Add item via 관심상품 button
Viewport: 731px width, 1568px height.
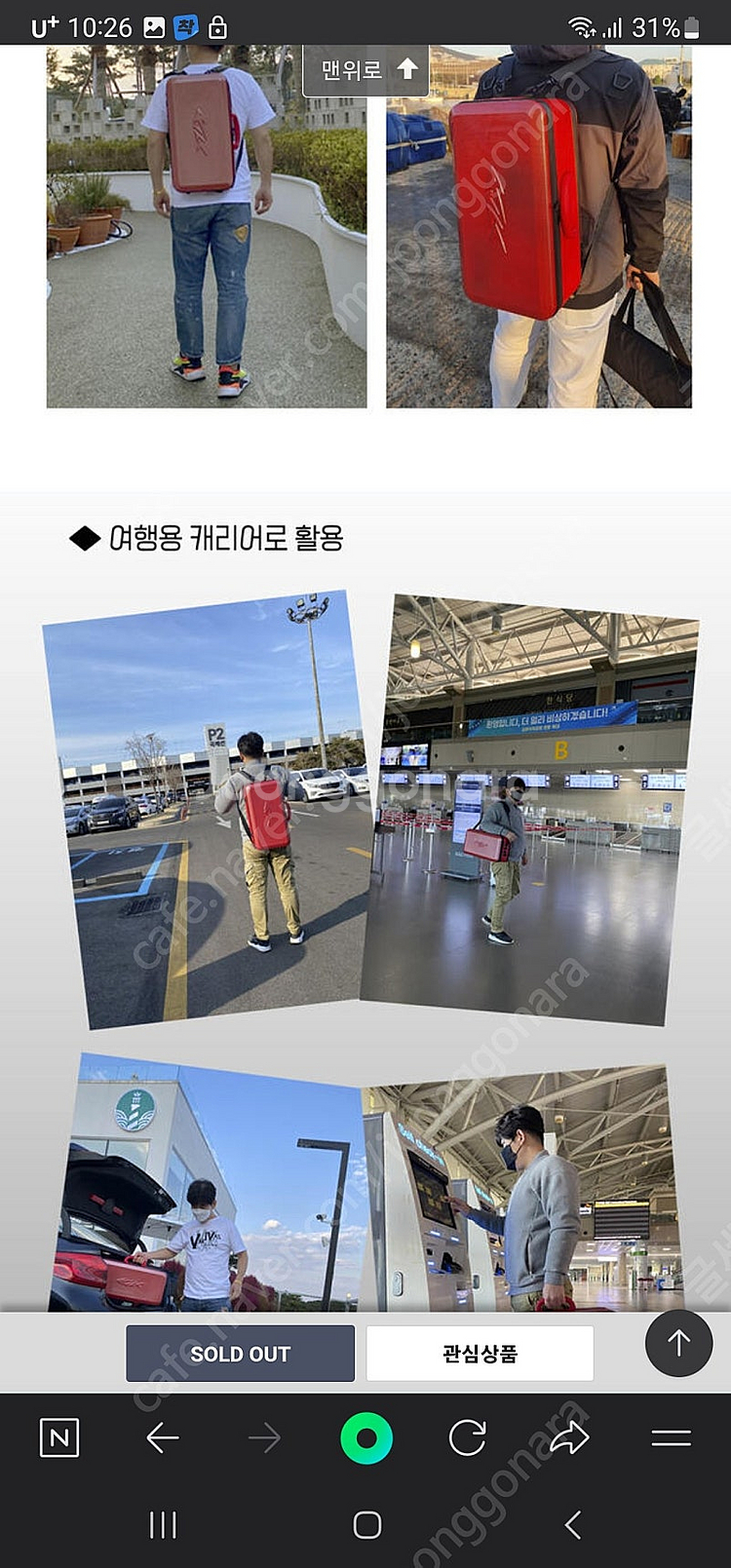(480, 1354)
